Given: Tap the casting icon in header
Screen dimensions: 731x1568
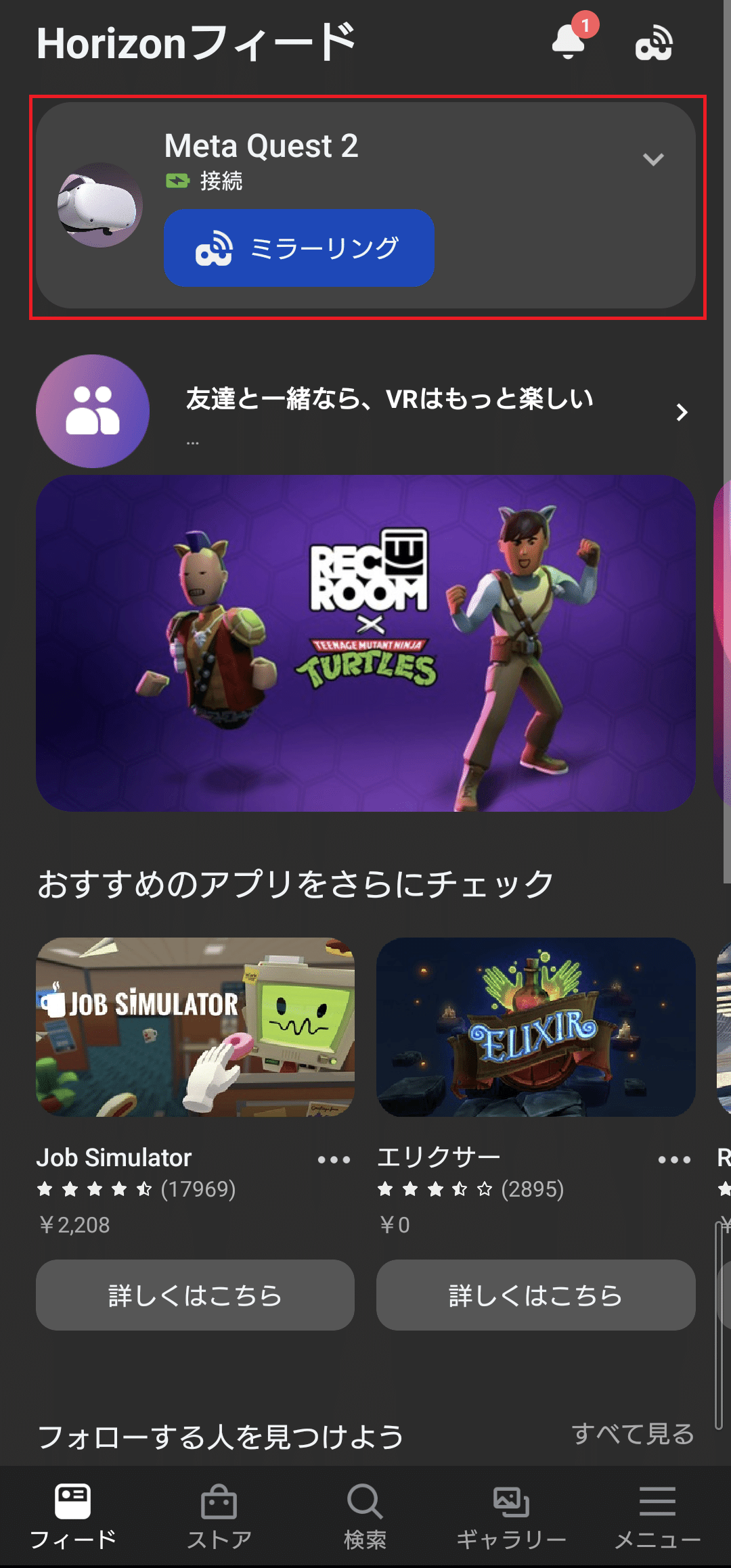Looking at the screenshot, I should pyautogui.click(x=654, y=44).
